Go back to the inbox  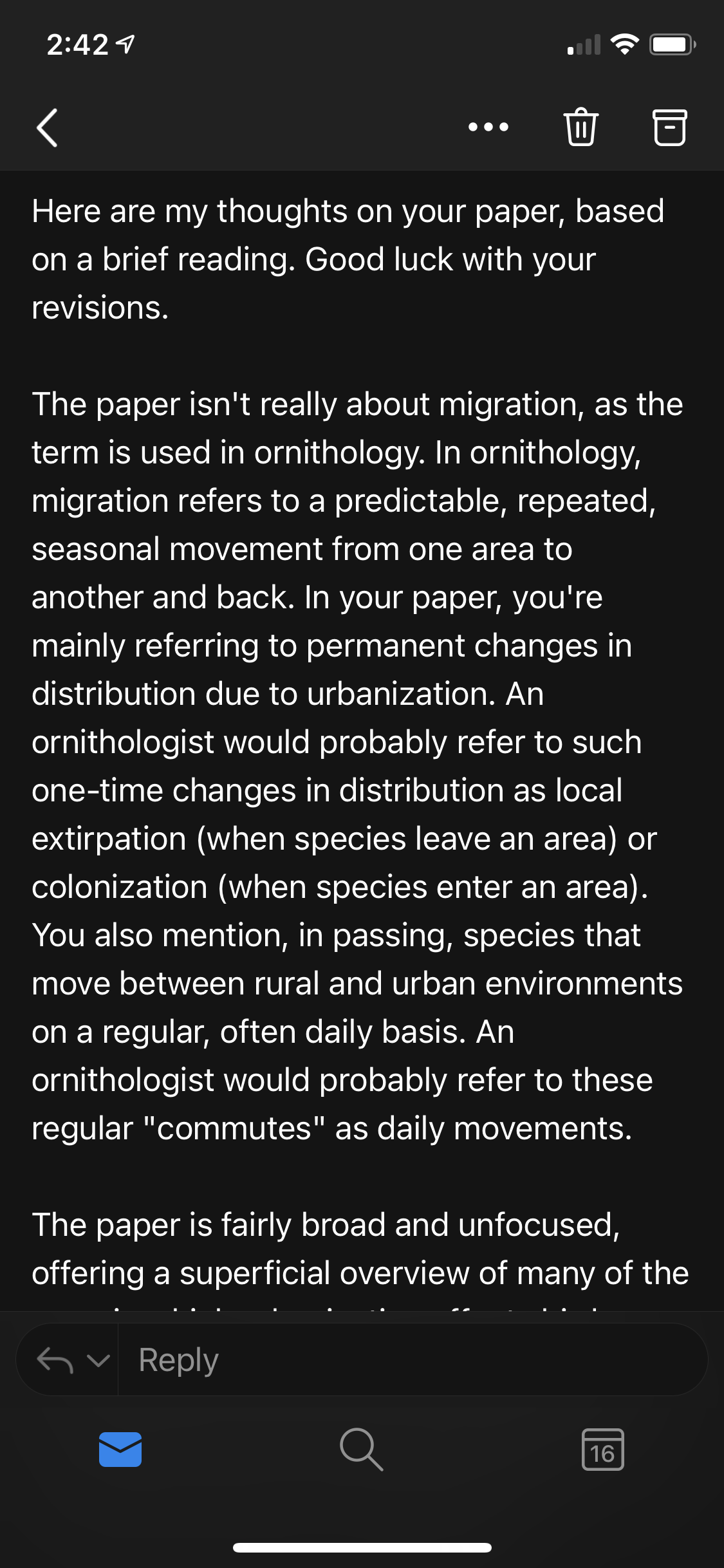pyautogui.click(x=48, y=127)
